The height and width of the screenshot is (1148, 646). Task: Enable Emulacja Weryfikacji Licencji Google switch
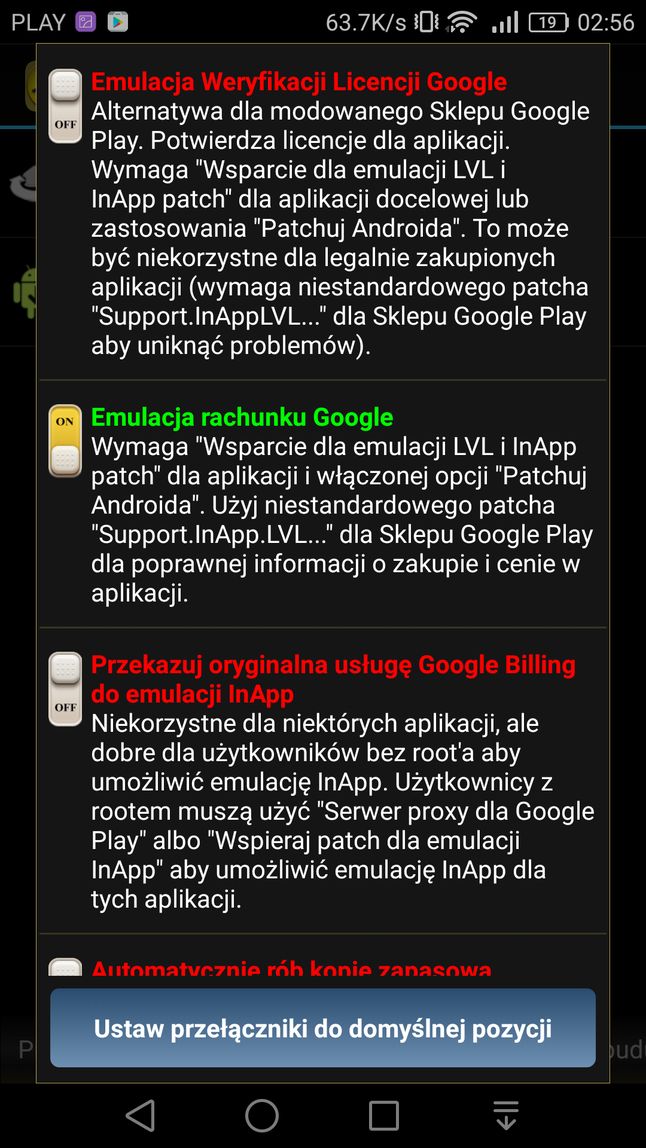coord(65,106)
